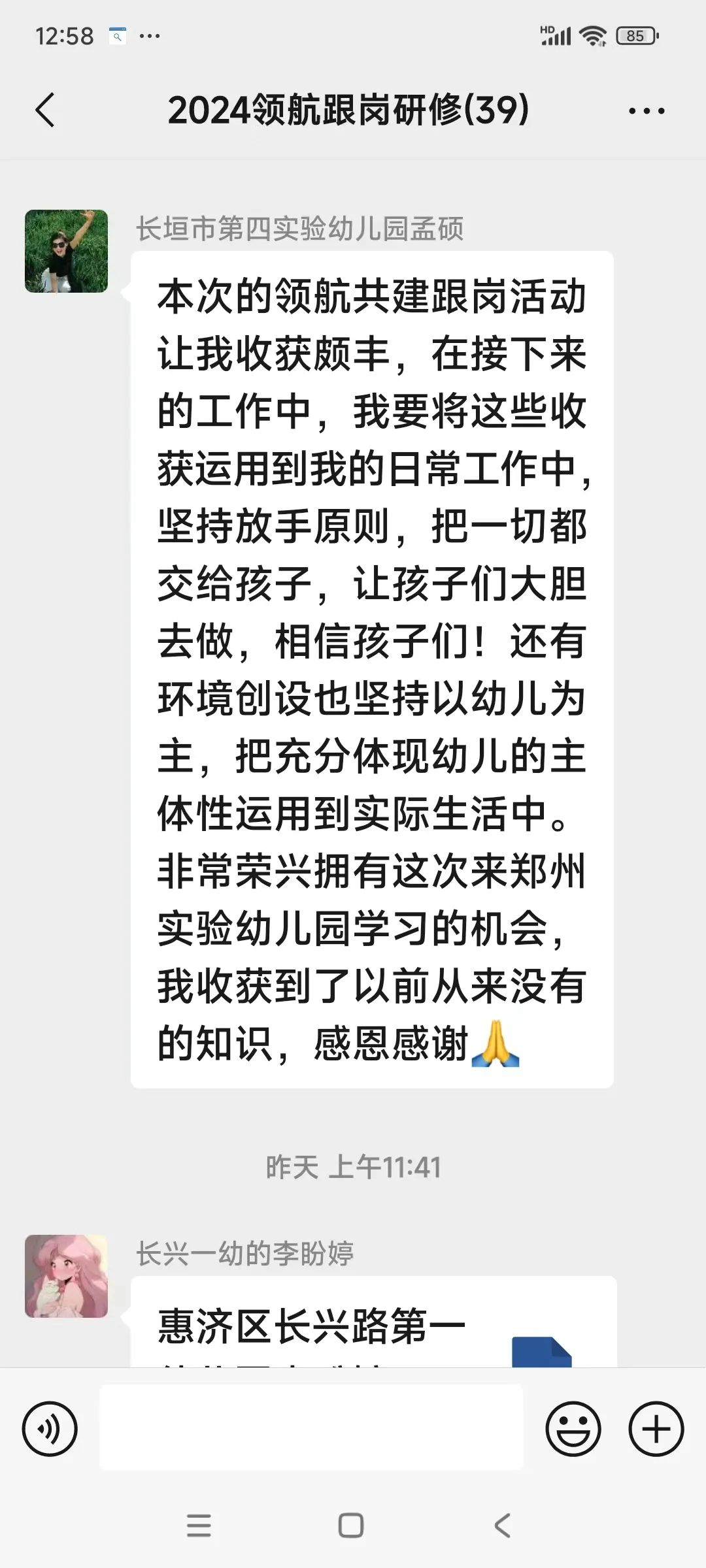Tap 孟硕's profile avatar
The height and width of the screenshot is (1568, 706).
66,251
